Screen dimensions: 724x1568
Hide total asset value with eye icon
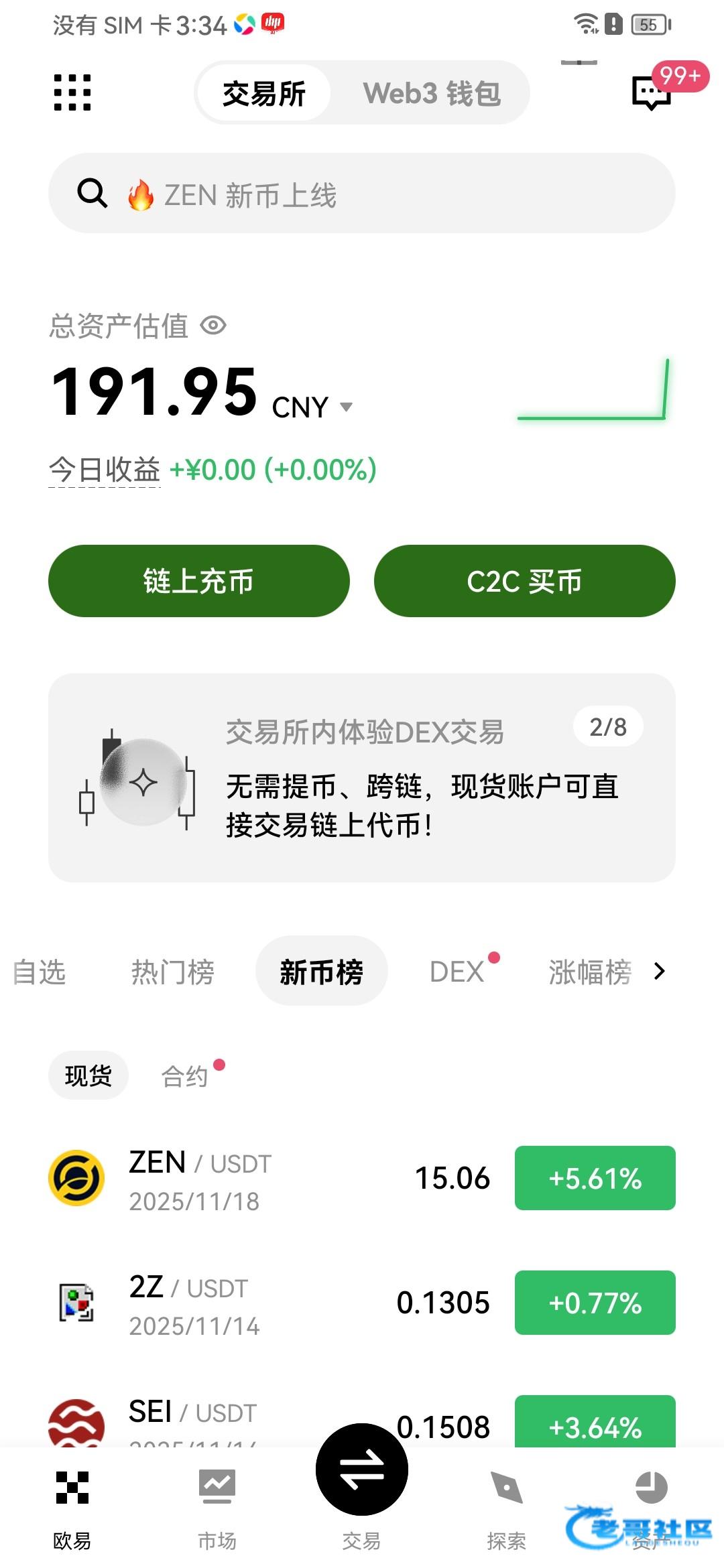(213, 326)
